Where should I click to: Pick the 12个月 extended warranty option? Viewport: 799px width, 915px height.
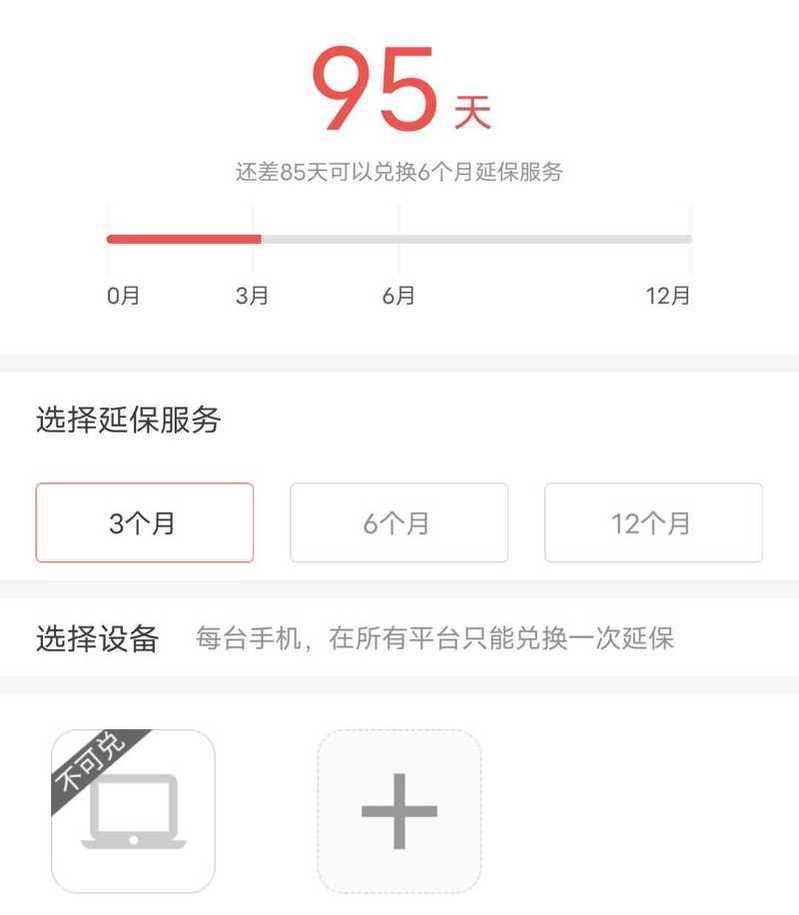(653, 523)
